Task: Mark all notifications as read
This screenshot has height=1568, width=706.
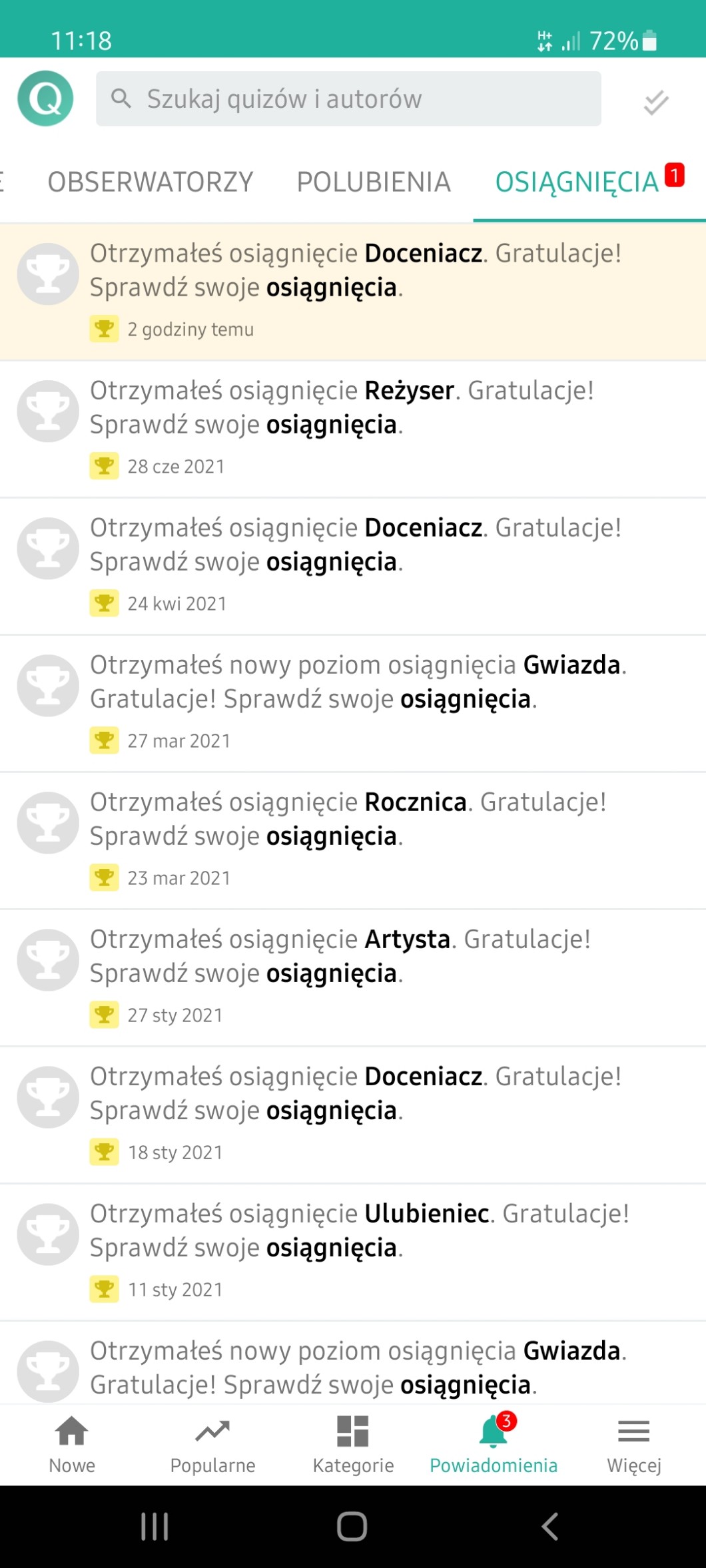Action: pos(655,102)
